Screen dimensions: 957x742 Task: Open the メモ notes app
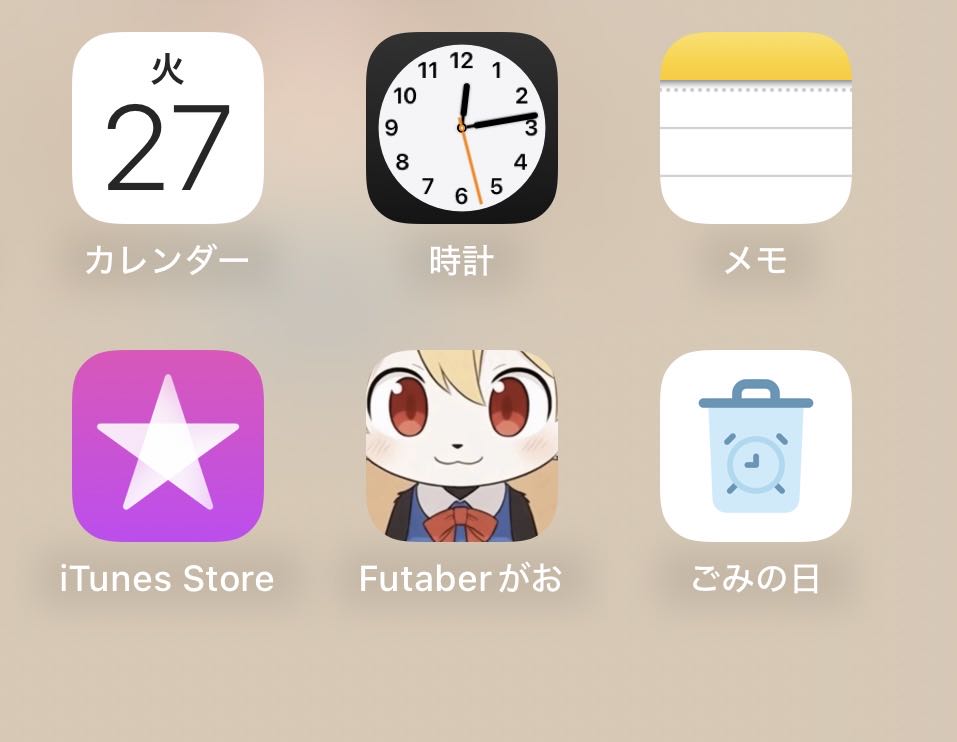pyautogui.click(x=756, y=128)
